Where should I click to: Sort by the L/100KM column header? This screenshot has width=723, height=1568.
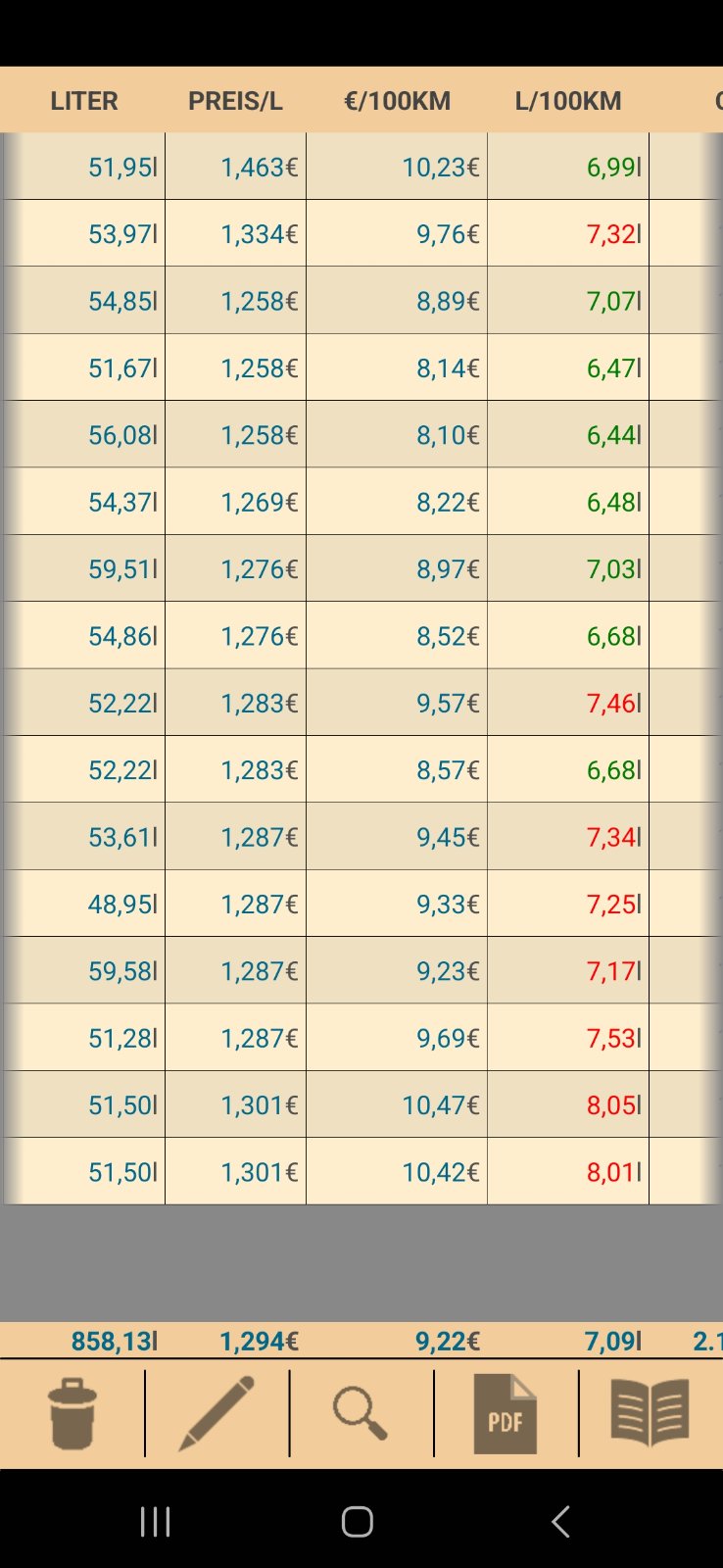point(568,101)
